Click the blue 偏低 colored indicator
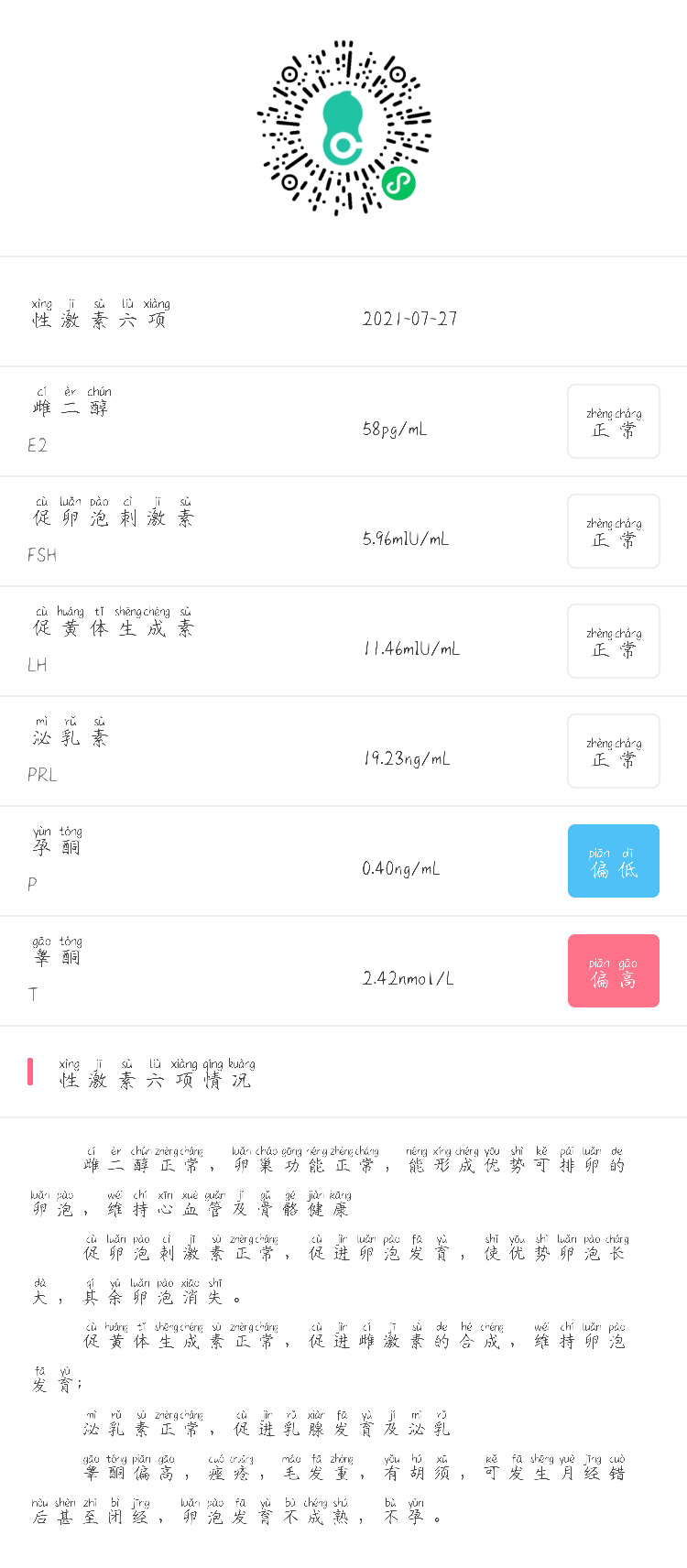Viewport: 687px width, 1568px height. [x=614, y=861]
